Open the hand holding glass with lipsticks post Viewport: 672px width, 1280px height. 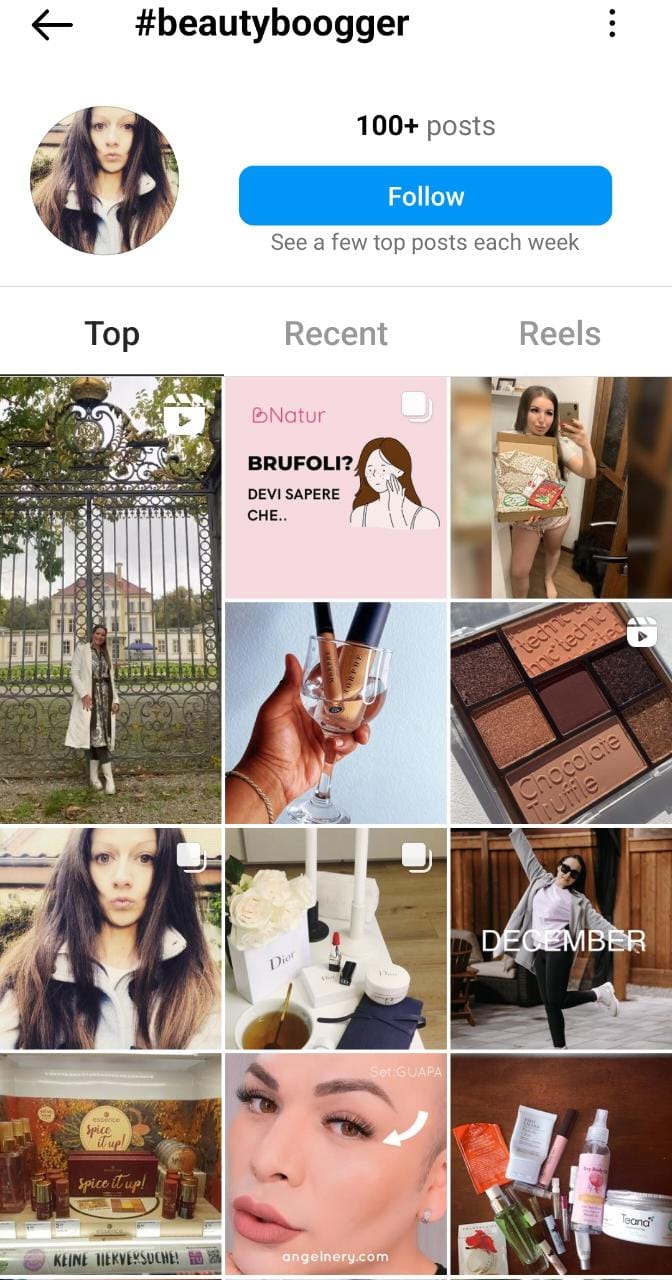[x=336, y=712]
